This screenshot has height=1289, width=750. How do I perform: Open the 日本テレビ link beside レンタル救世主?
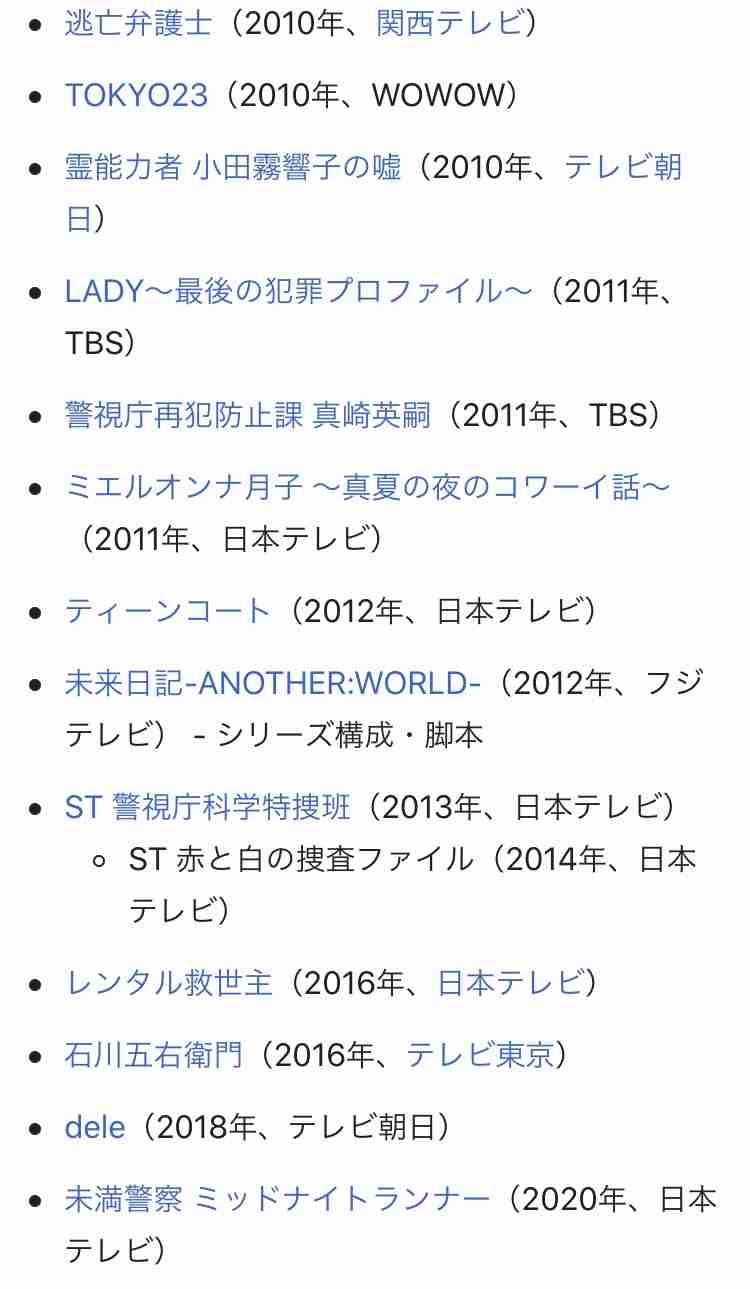coord(510,983)
